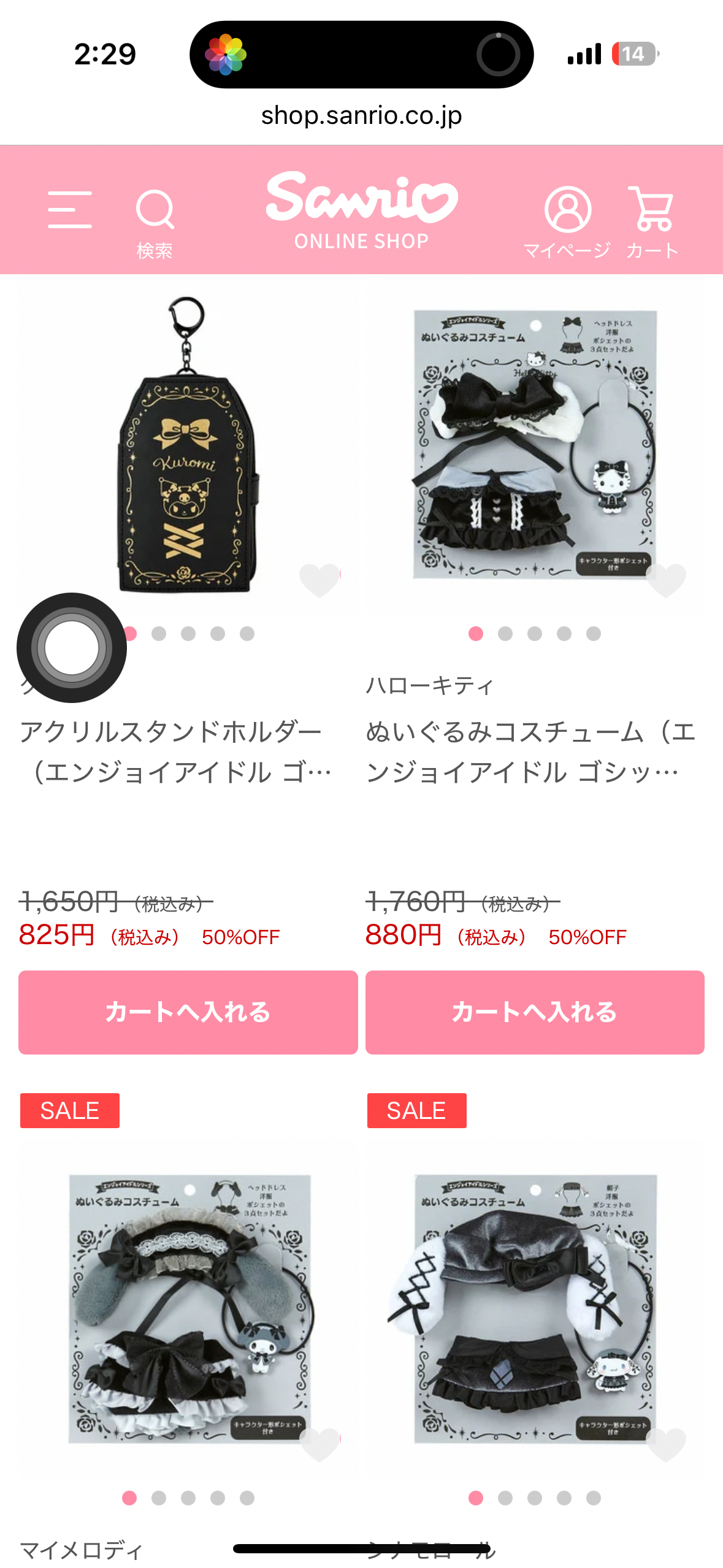
Task: Add the 880円 Hello Kitty costume to cart
Action: [535, 1012]
